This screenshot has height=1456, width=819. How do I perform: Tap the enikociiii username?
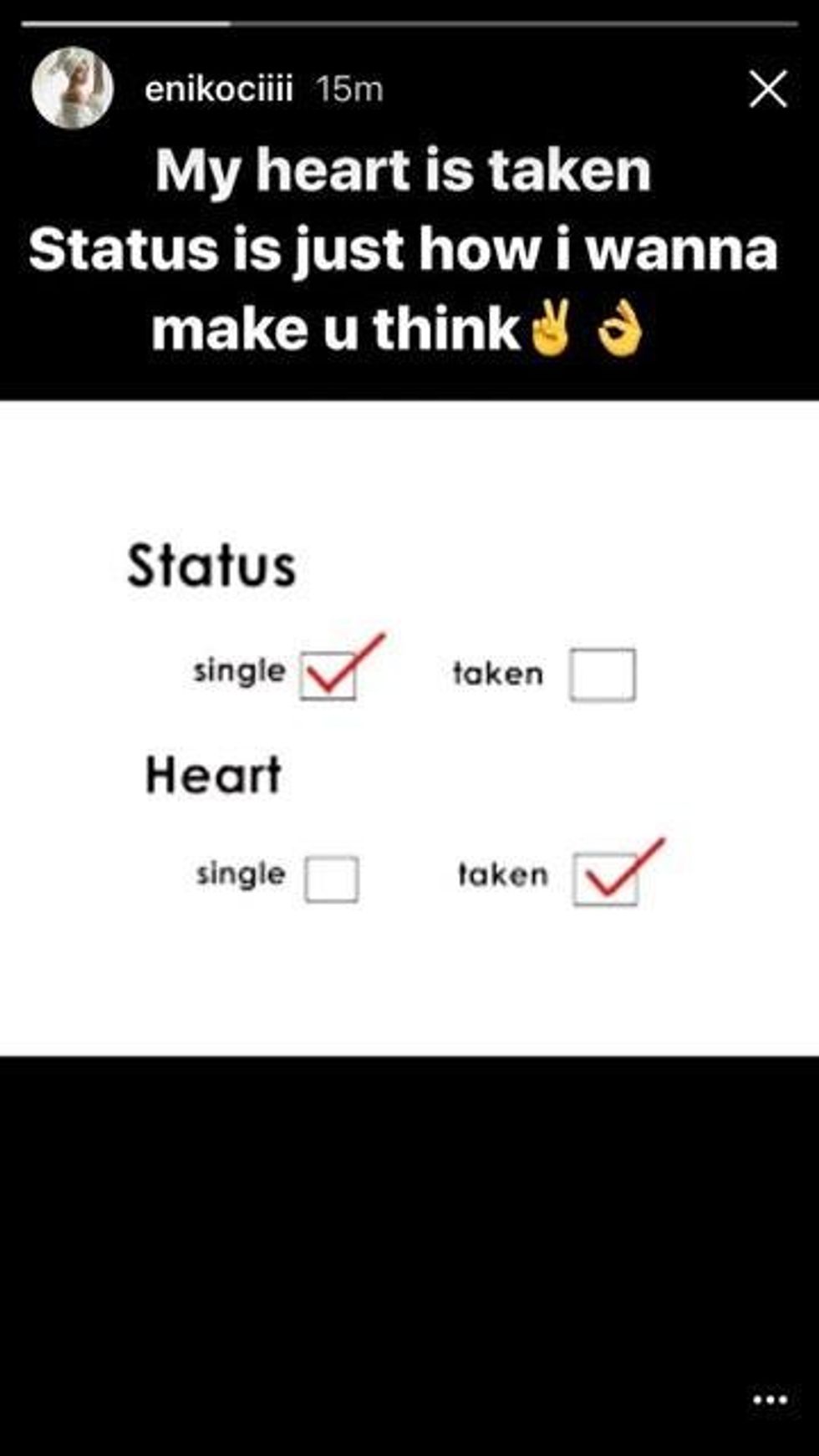218,89
